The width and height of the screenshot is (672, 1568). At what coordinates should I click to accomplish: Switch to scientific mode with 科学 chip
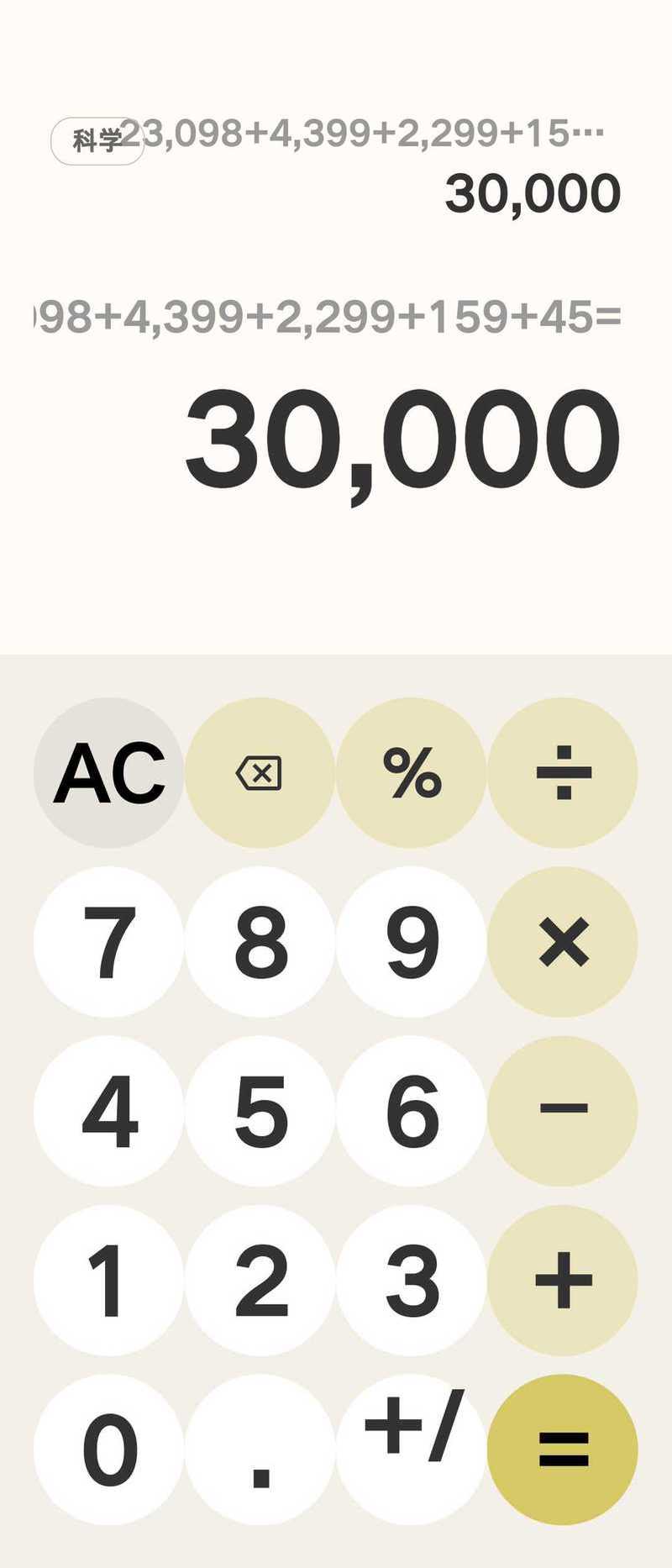97,141
